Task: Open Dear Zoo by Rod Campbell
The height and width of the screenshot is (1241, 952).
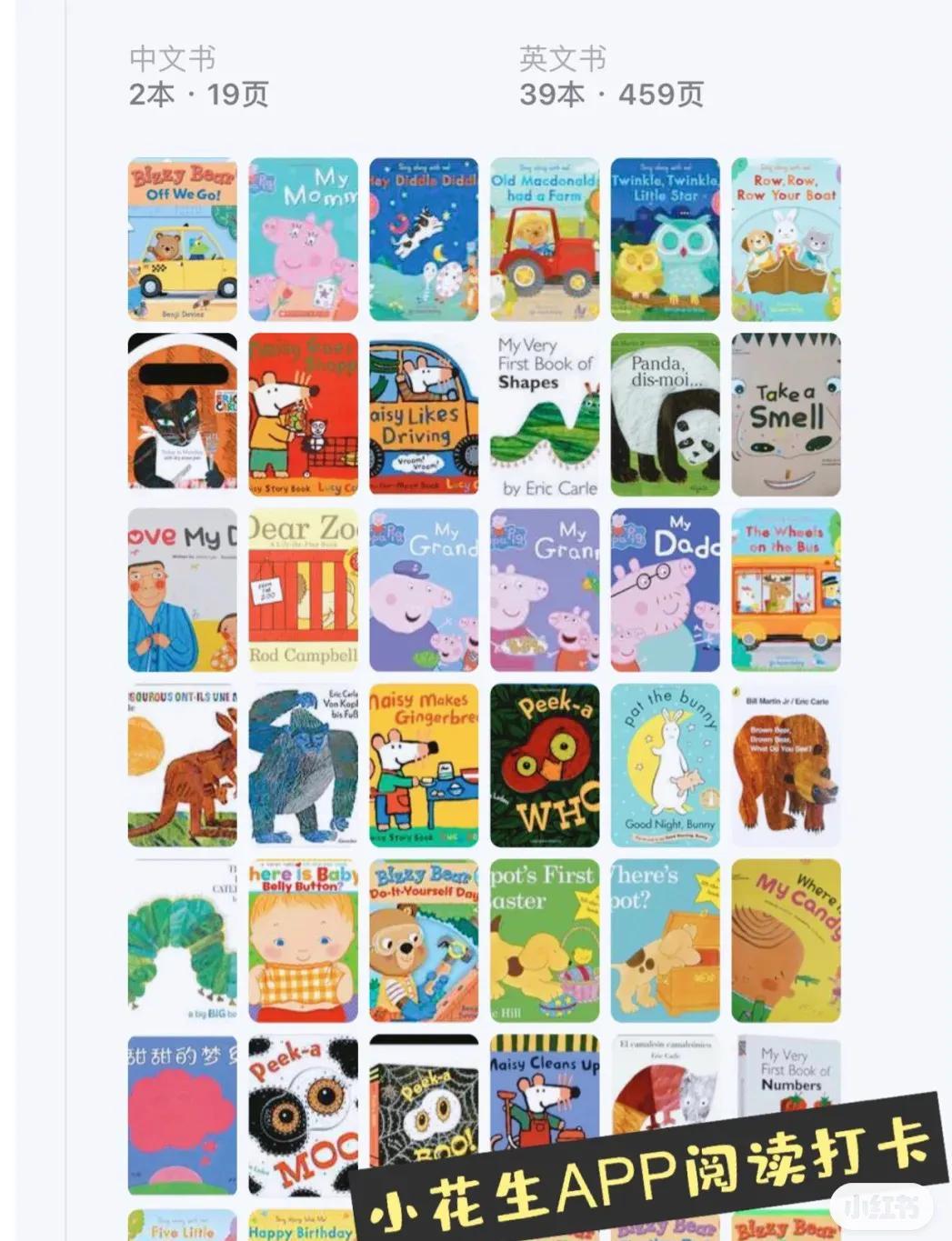Action: click(x=303, y=590)
